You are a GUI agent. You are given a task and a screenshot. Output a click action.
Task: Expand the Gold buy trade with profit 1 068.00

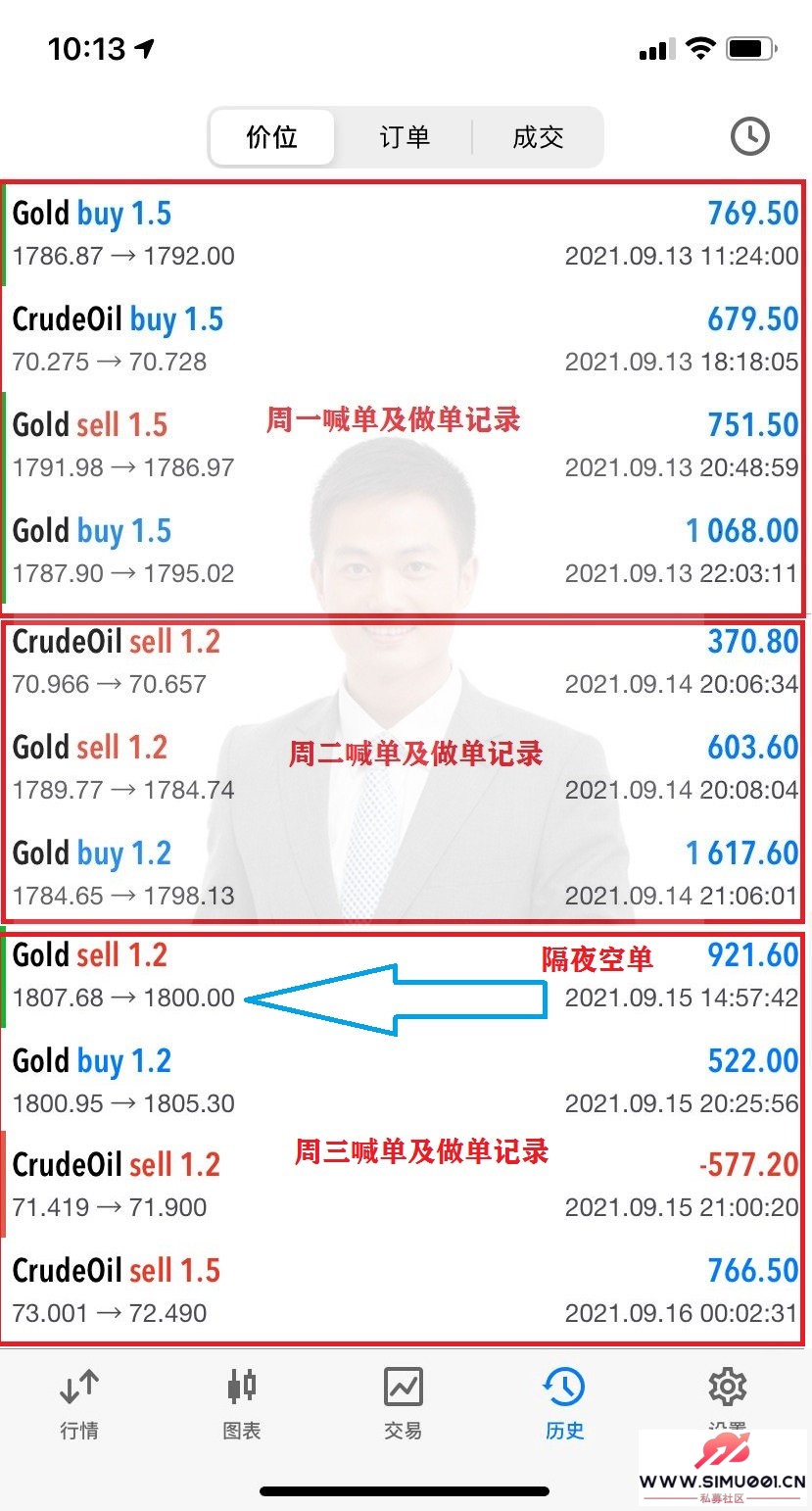[406, 551]
